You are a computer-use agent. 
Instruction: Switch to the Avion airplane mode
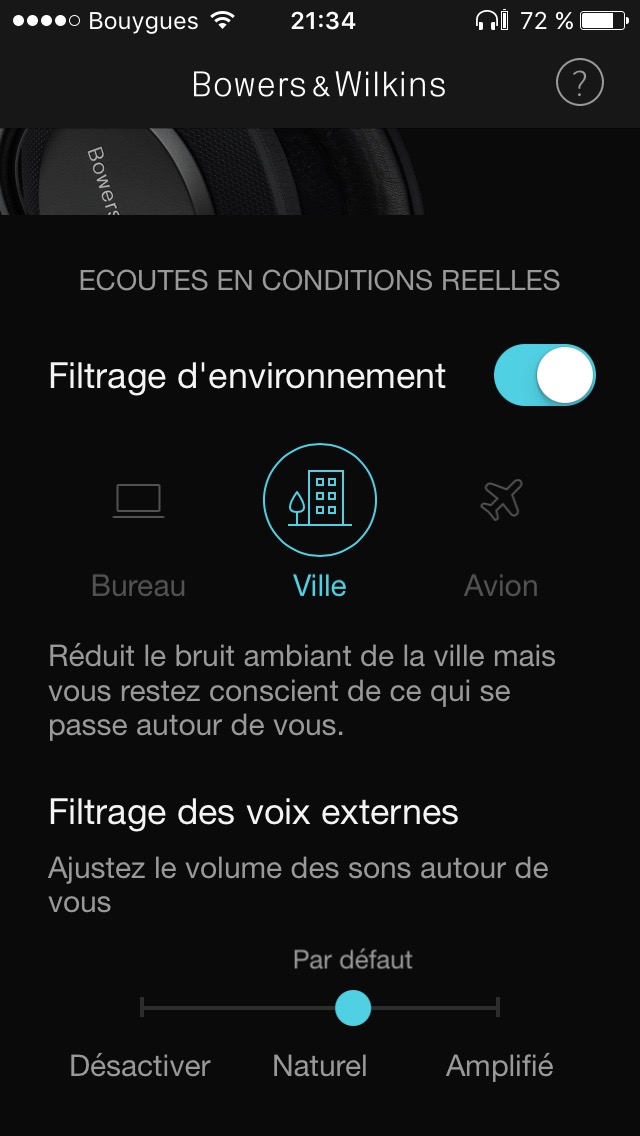[501, 535]
